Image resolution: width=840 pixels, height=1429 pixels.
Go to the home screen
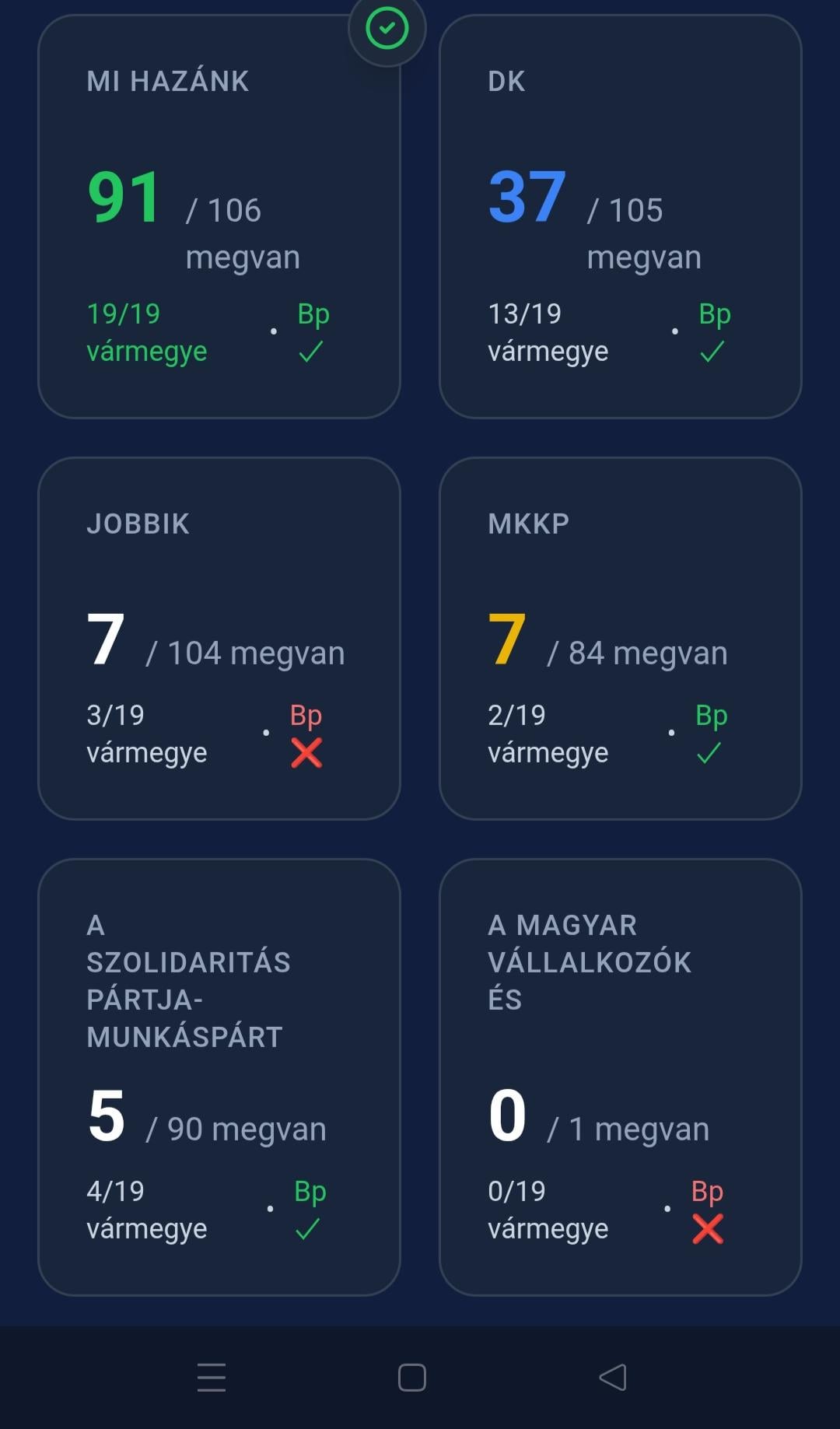click(x=412, y=1378)
